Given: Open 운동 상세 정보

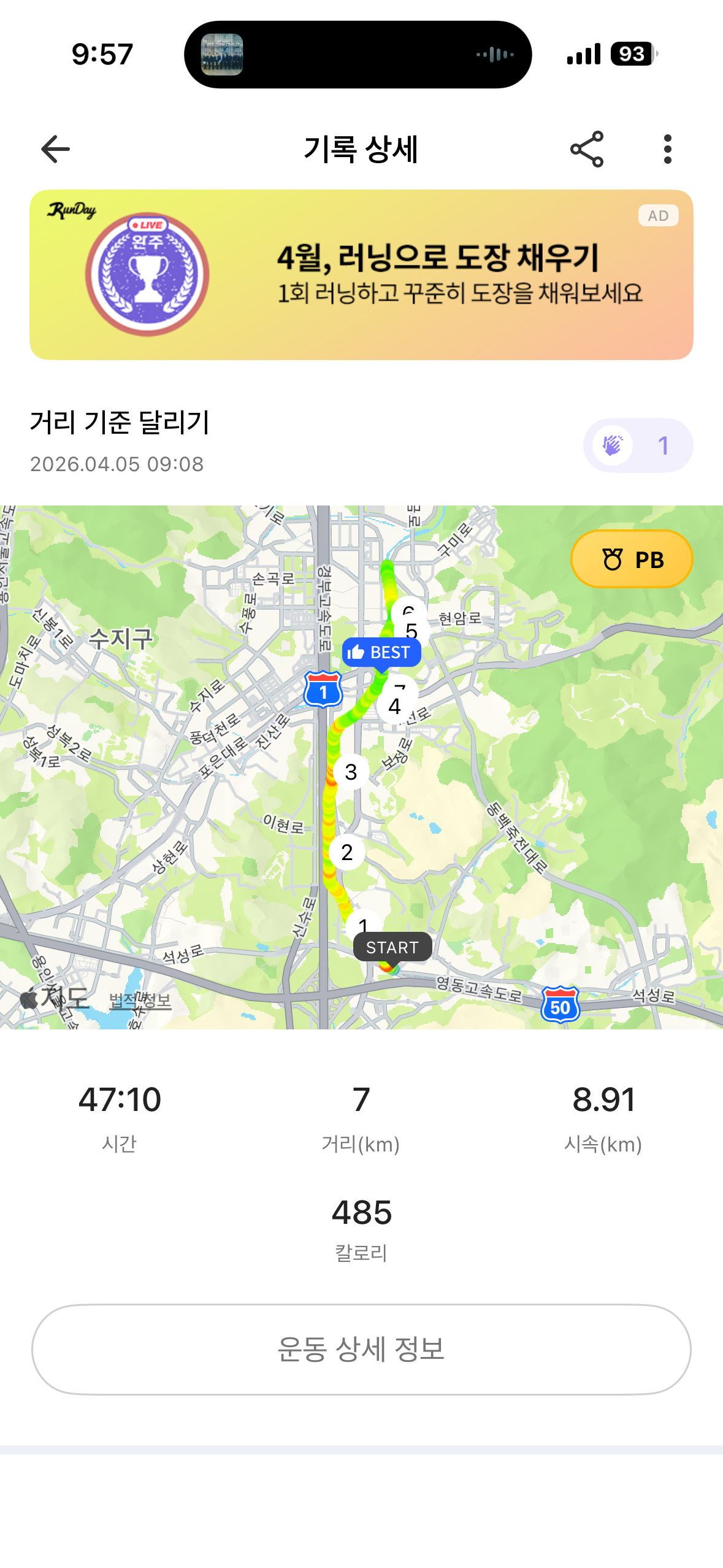Looking at the screenshot, I should [x=361, y=1349].
